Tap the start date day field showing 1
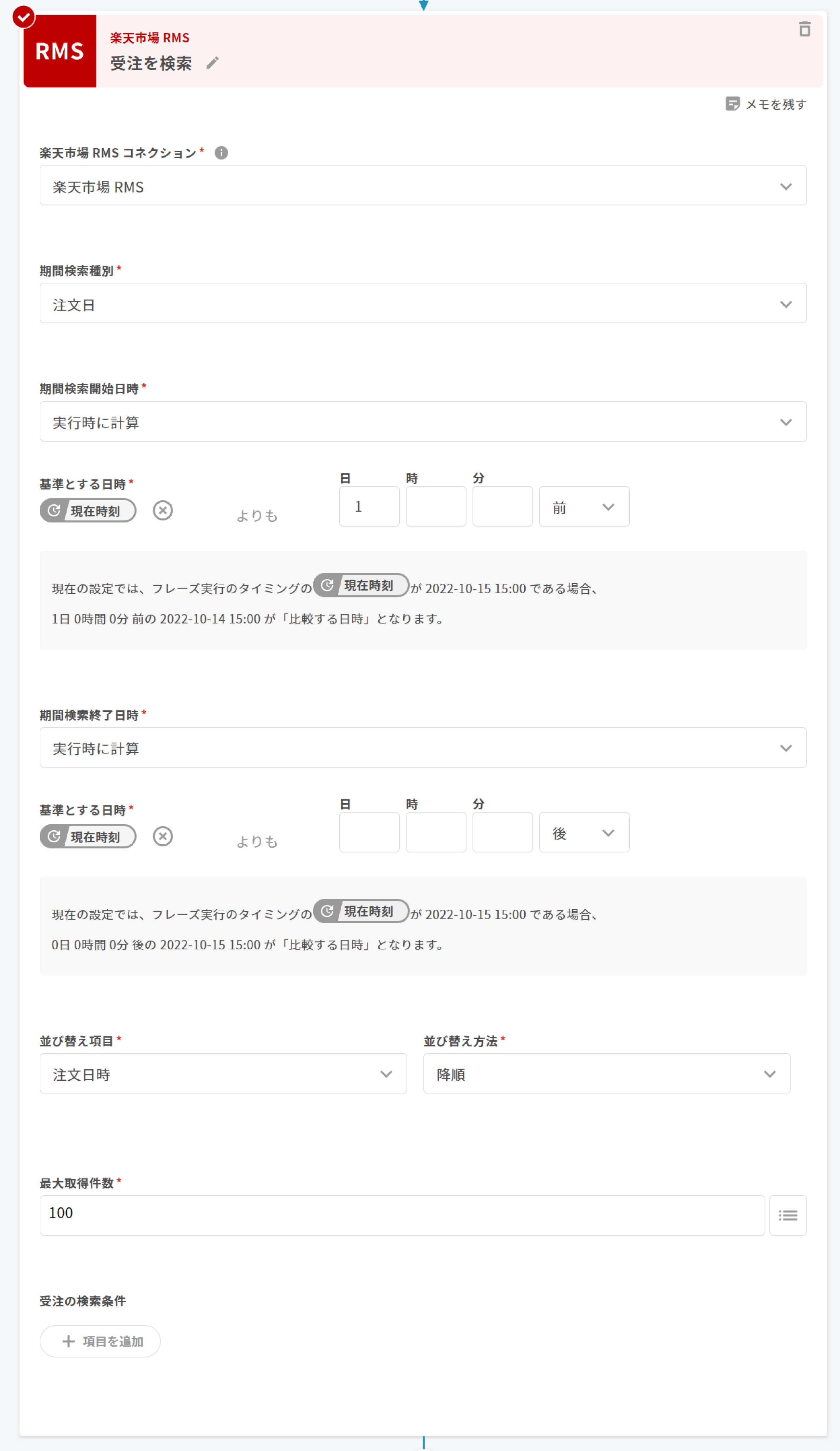 pos(369,507)
